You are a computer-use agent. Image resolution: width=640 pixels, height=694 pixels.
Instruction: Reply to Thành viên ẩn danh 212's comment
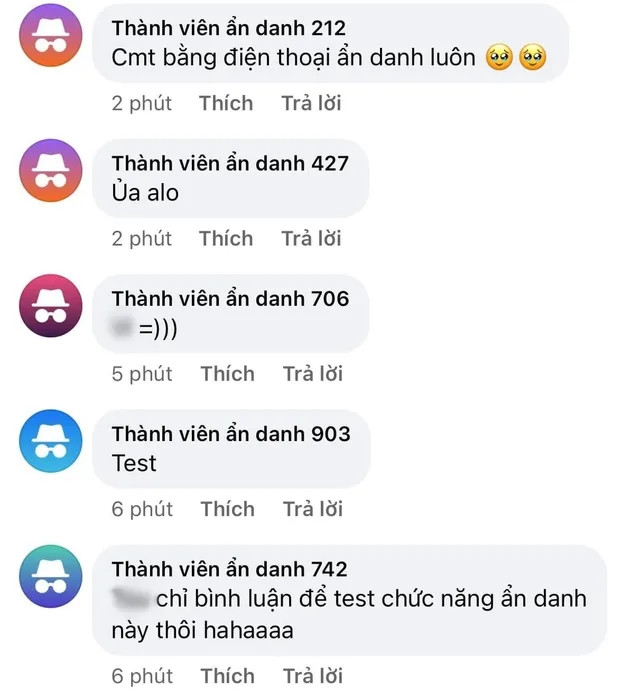pyautogui.click(x=311, y=103)
